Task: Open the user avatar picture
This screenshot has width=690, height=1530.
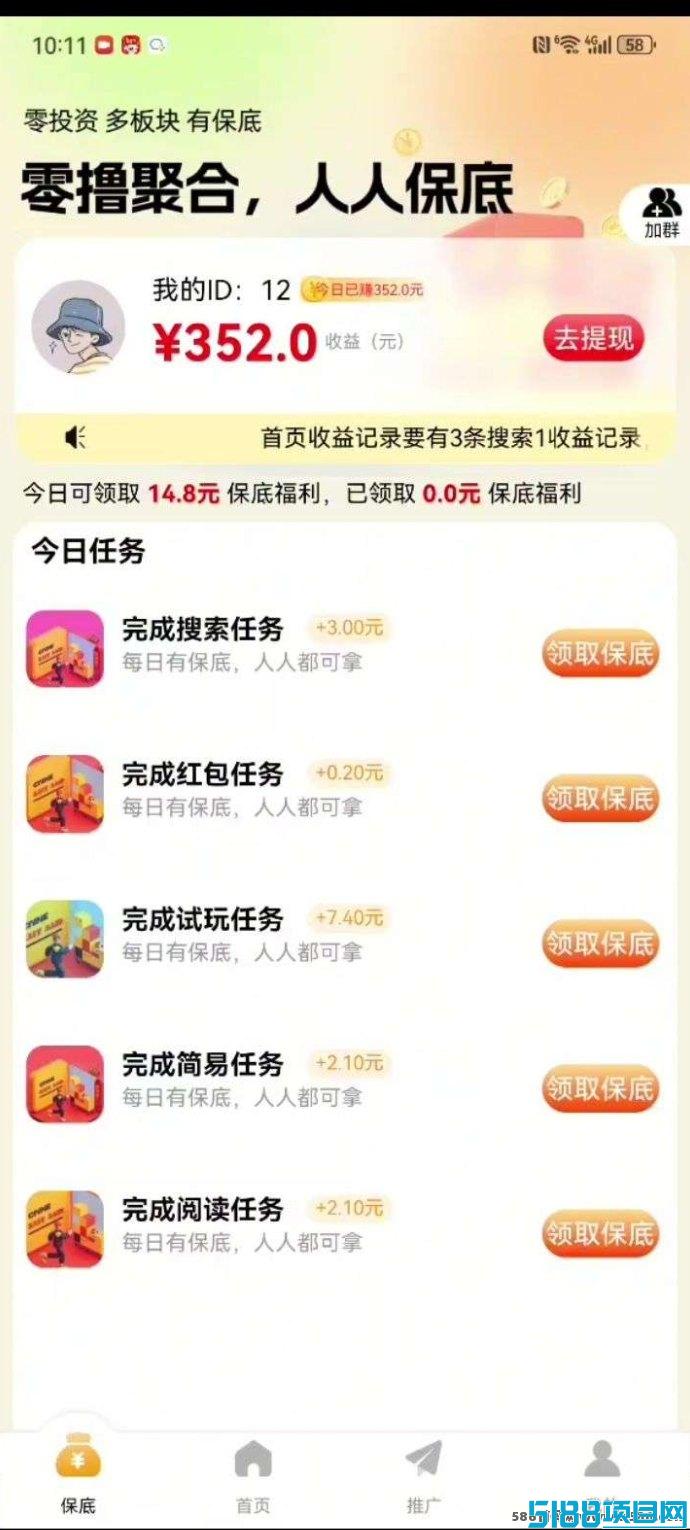Action: pos(78,327)
